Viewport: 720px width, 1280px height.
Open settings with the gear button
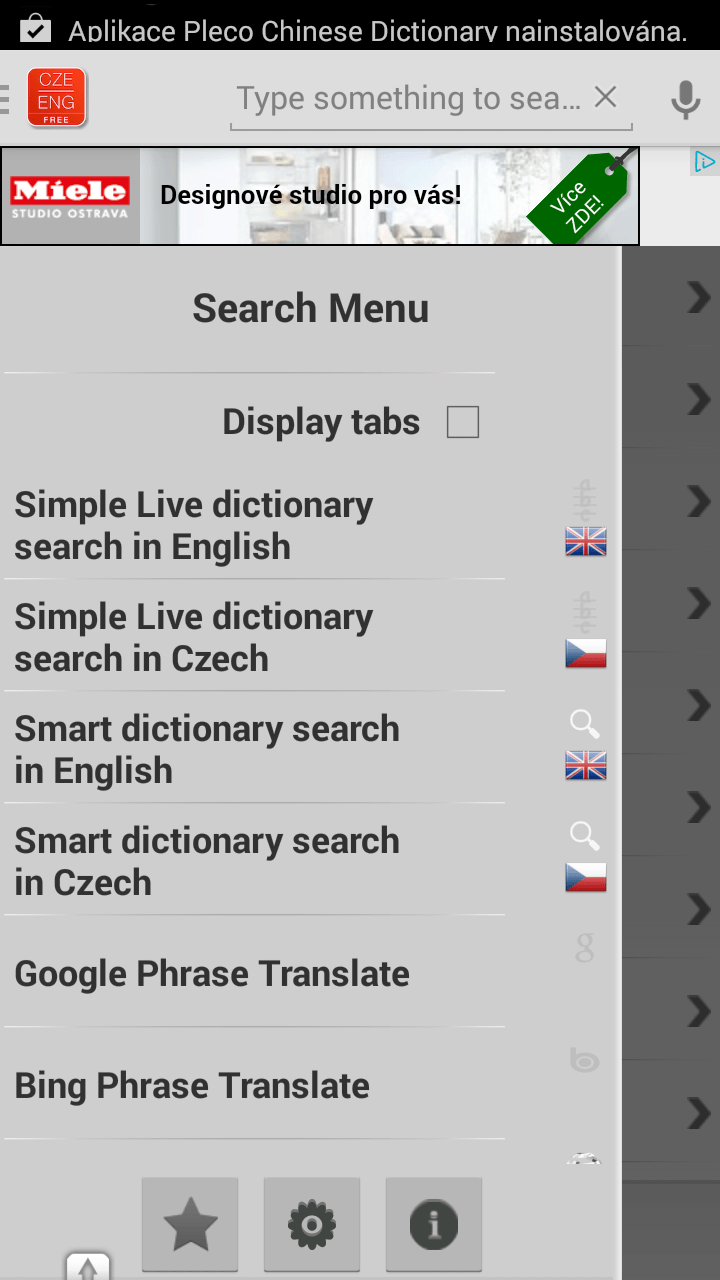pyautogui.click(x=312, y=1224)
